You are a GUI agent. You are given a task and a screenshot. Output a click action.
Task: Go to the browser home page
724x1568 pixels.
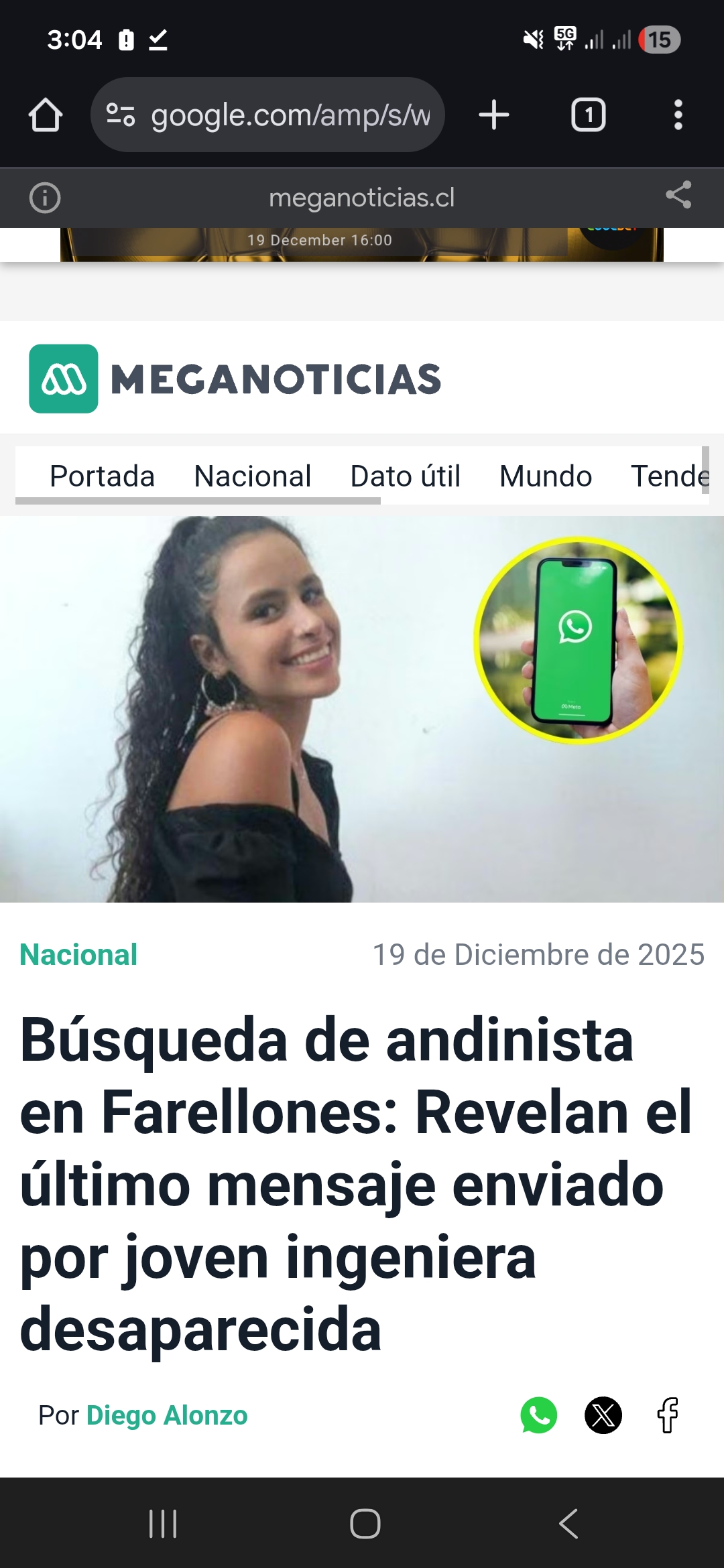(x=46, y=115)
